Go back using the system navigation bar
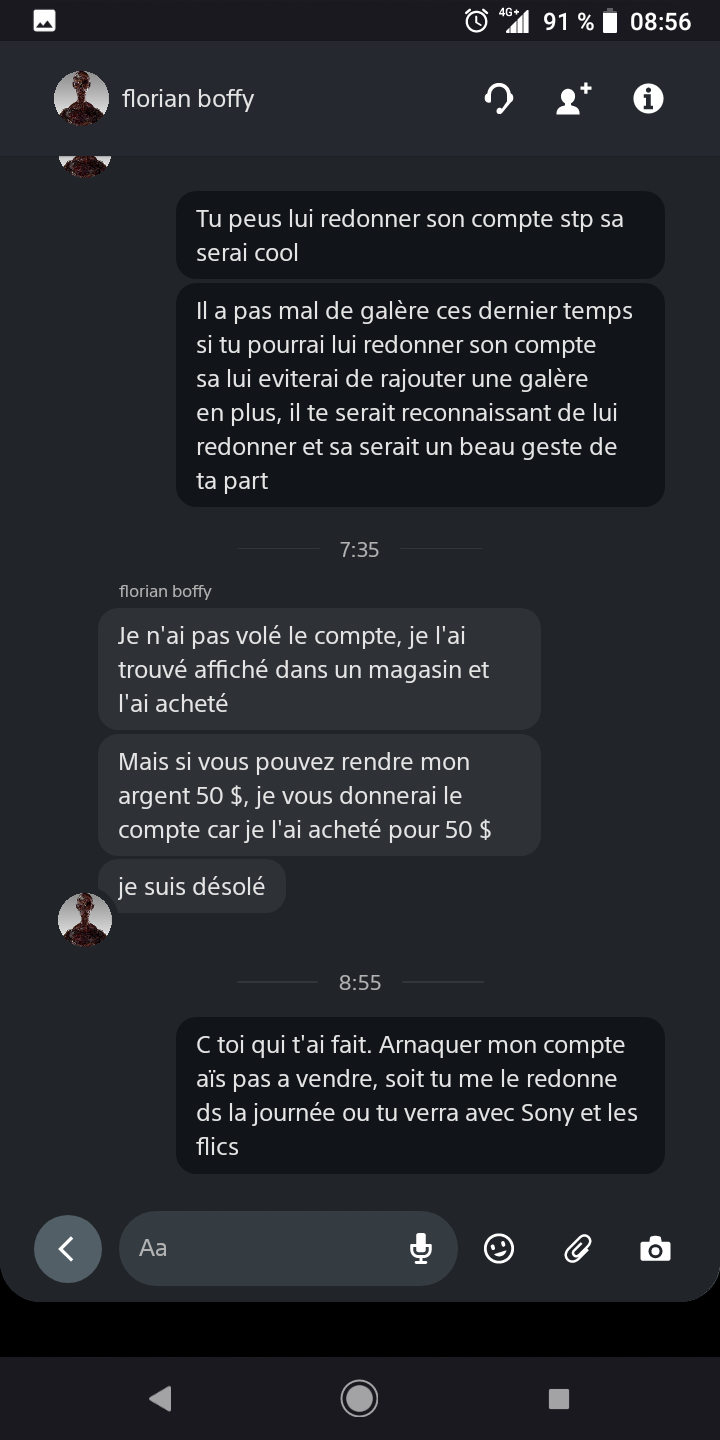720x1440 pixels. click(160, 1398)
